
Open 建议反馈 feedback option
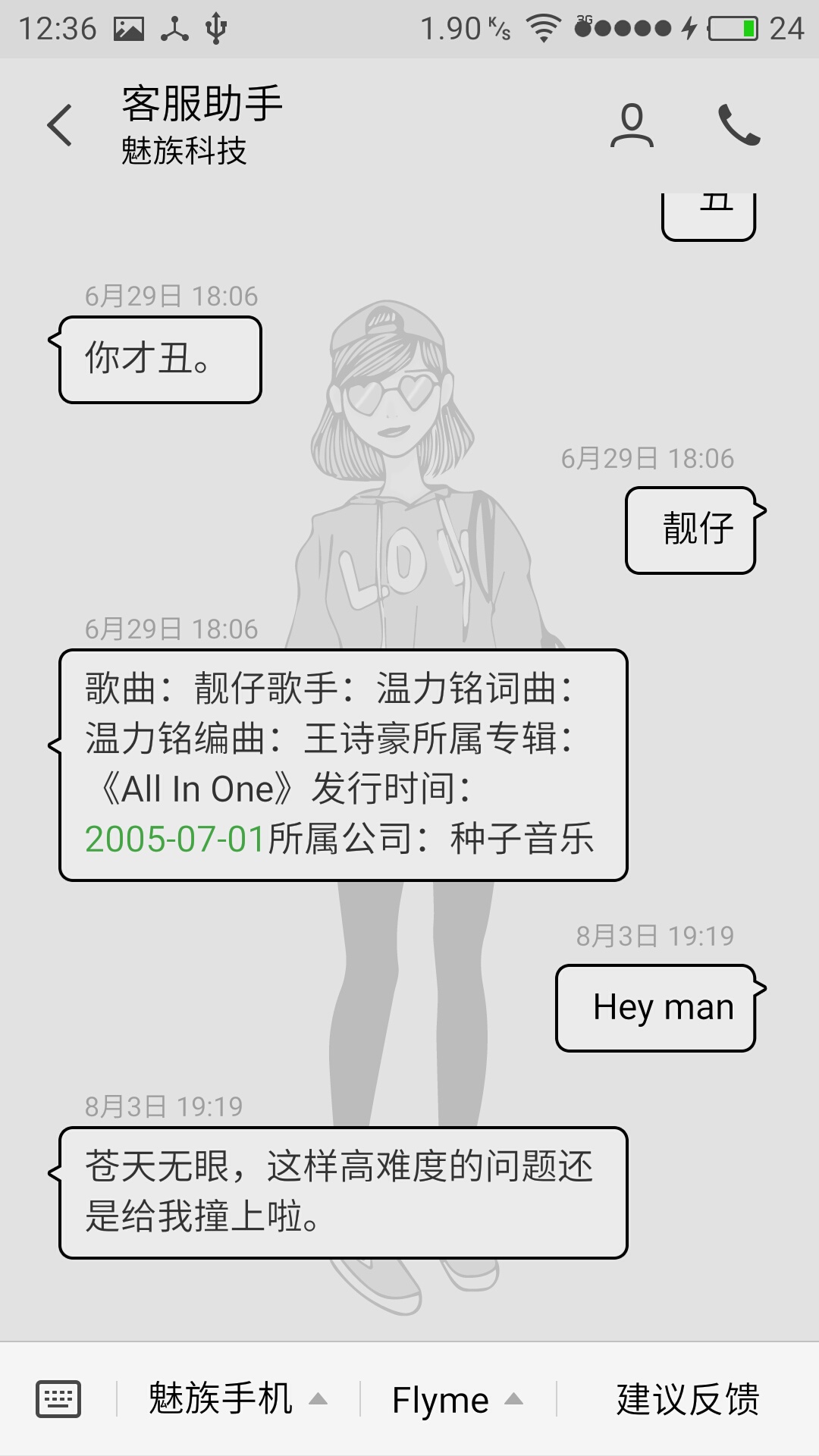[687, 1399]
